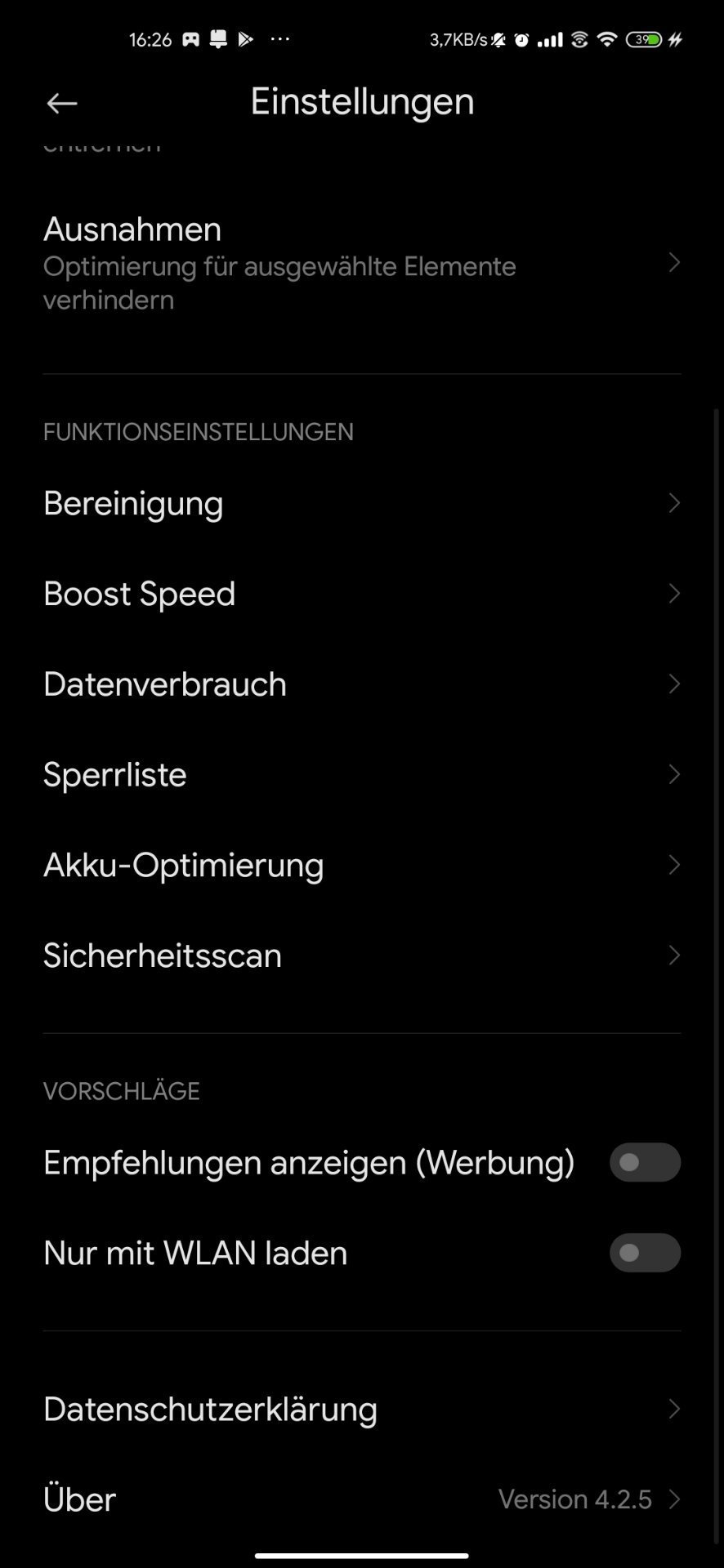Open Boost Speed settings
The height and width of the screenshot is (1568, 724).
[x=362, y=594]
